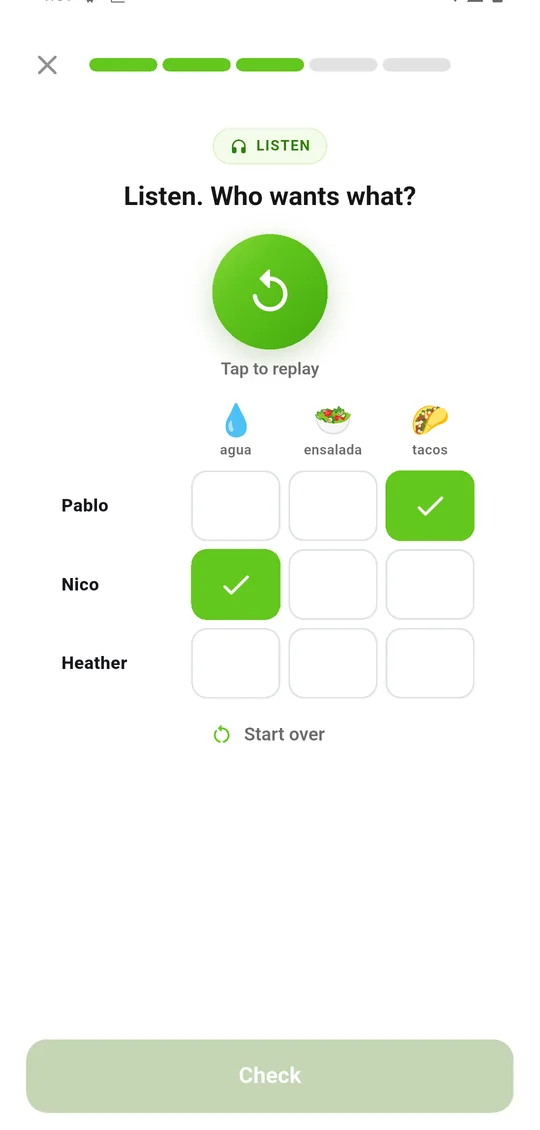Check Pablo's ensalada box
Image resolution: width=540 pixels, height=1130 pixels.
click(x=332, y=505)
